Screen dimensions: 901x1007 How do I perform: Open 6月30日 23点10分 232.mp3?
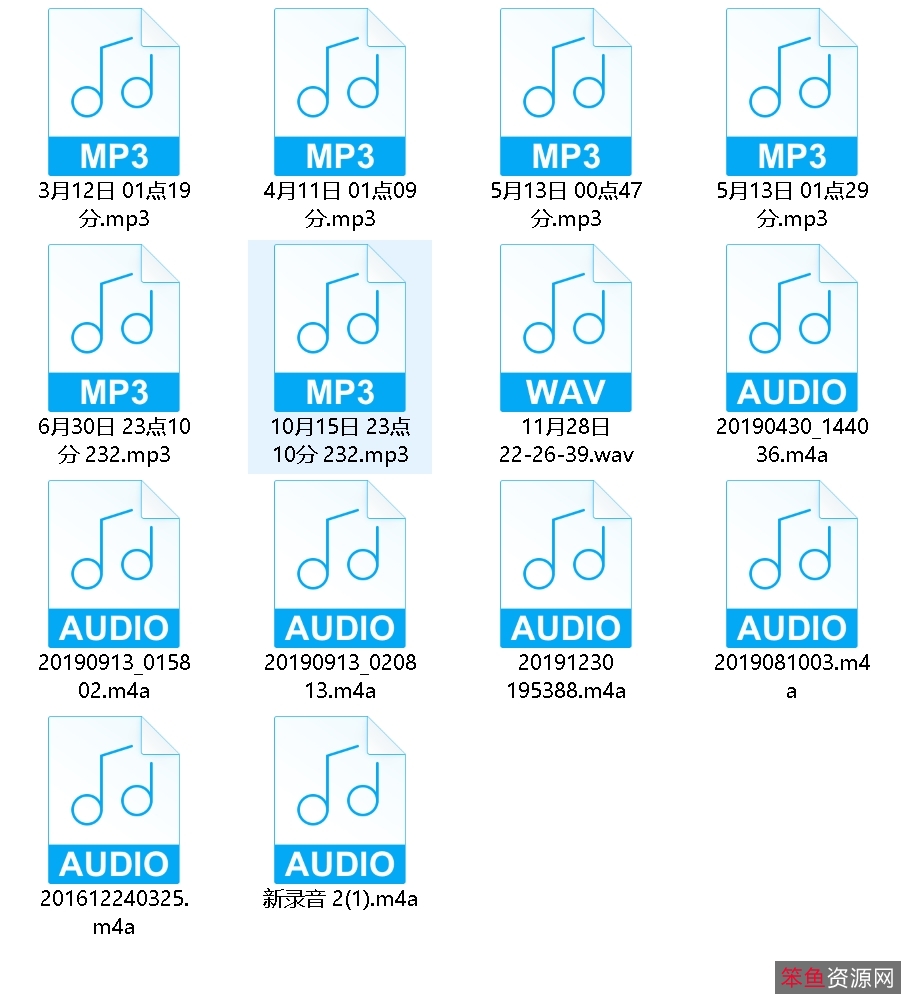(114, 329)
